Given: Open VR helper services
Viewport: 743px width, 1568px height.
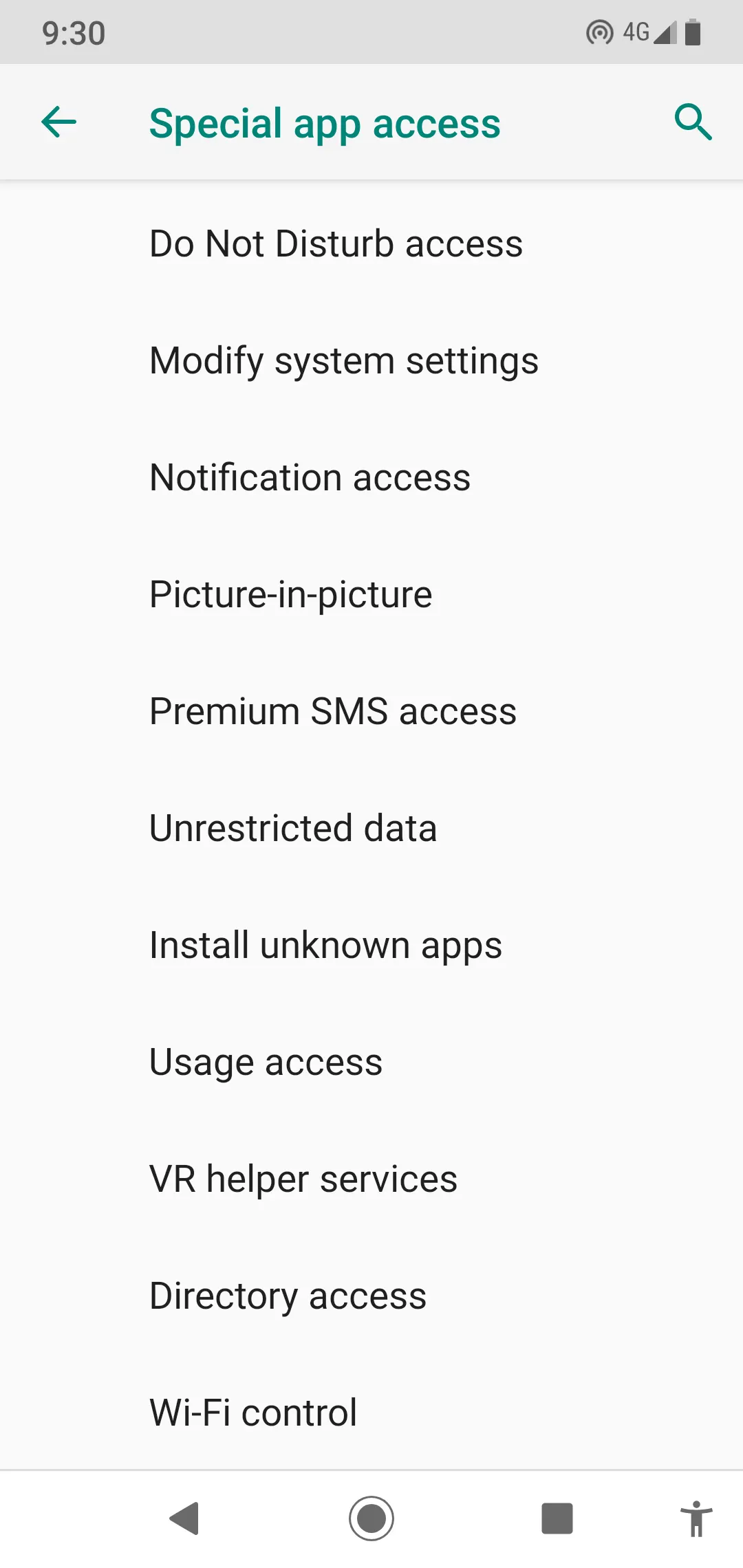Looking at the screenshot, I should click(303, 1179).
